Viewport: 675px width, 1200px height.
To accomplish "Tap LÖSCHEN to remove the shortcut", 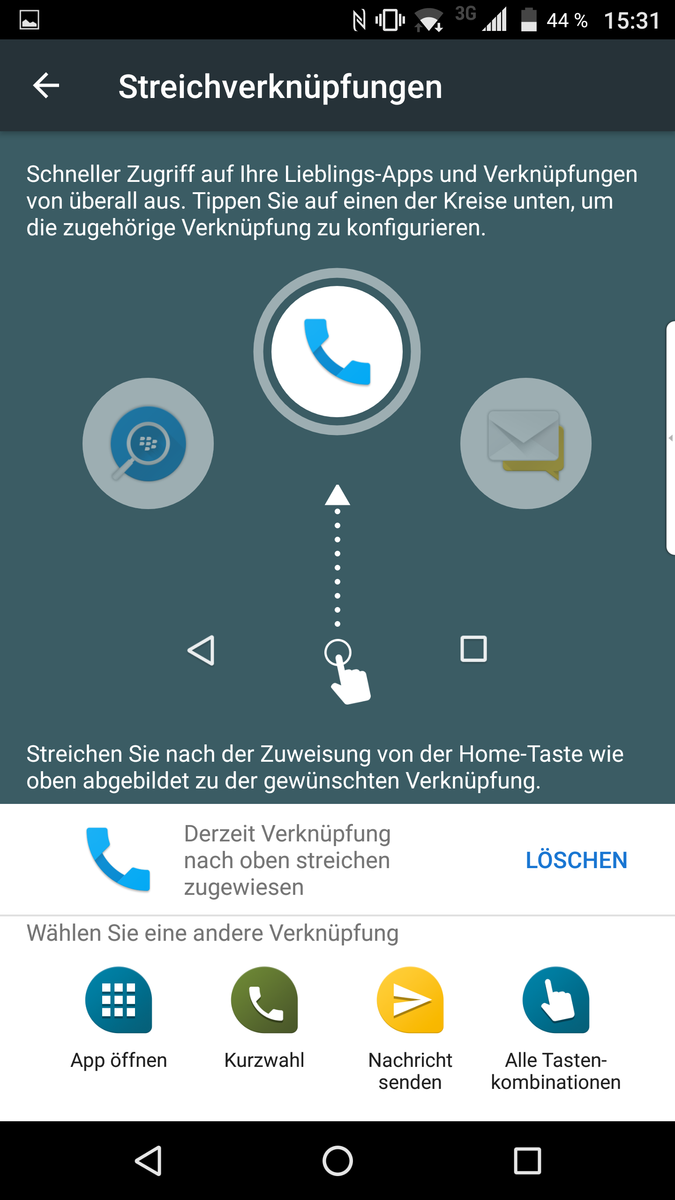I will [576, 860].
